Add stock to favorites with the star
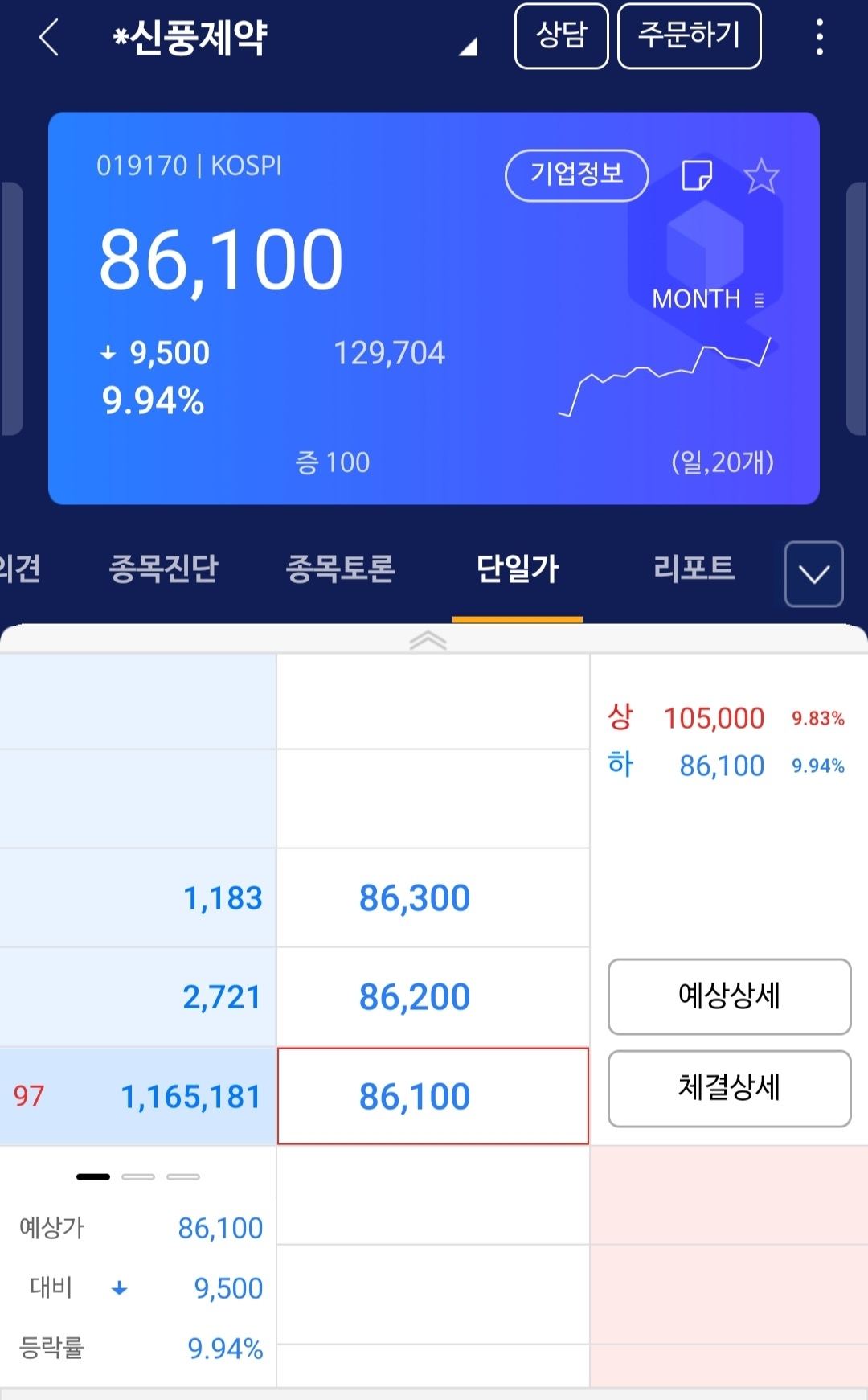Screen dimensions: 868x1400 pyautogui.click(x=761, y=175)
